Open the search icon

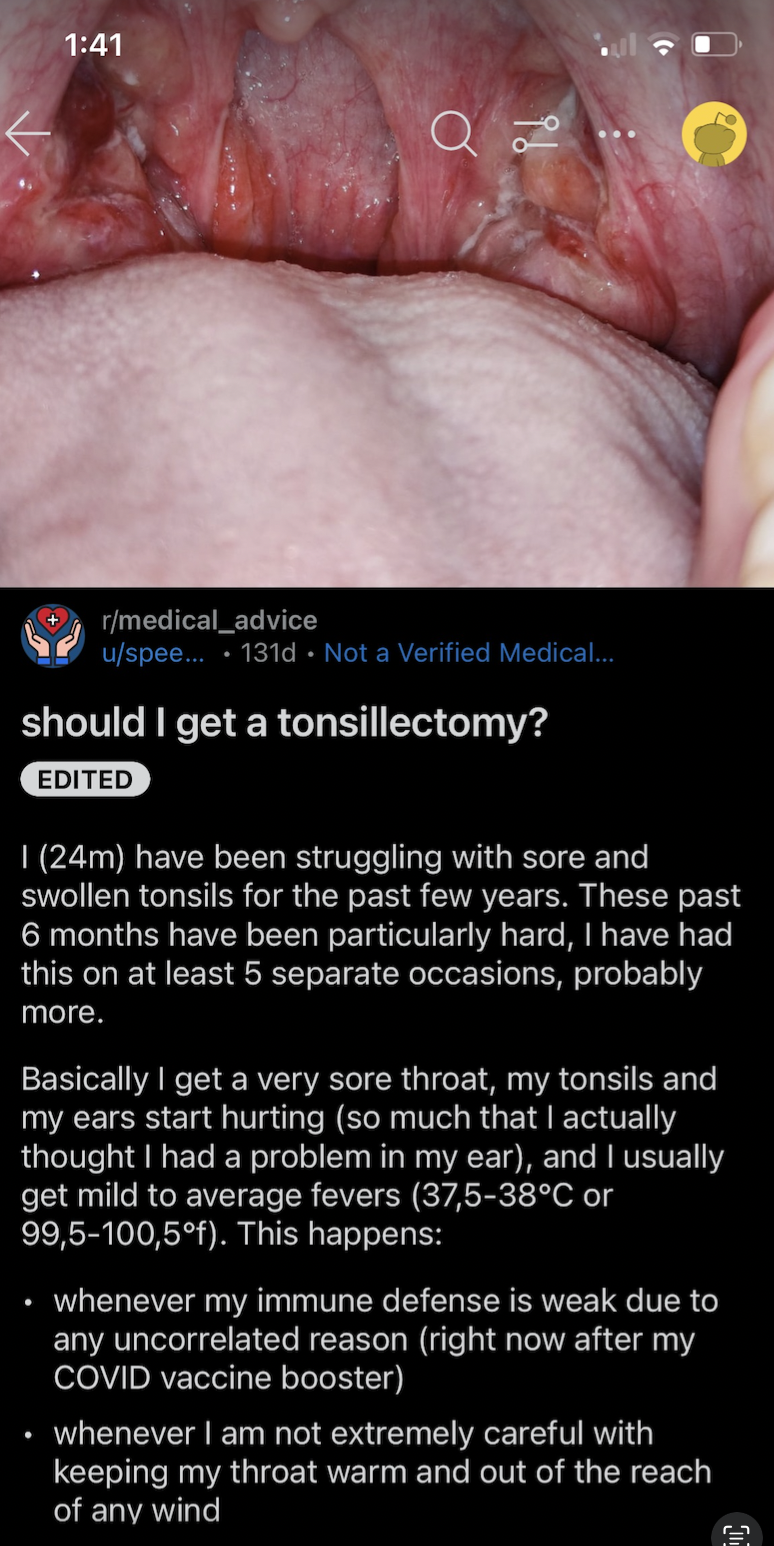coord(454,134)
